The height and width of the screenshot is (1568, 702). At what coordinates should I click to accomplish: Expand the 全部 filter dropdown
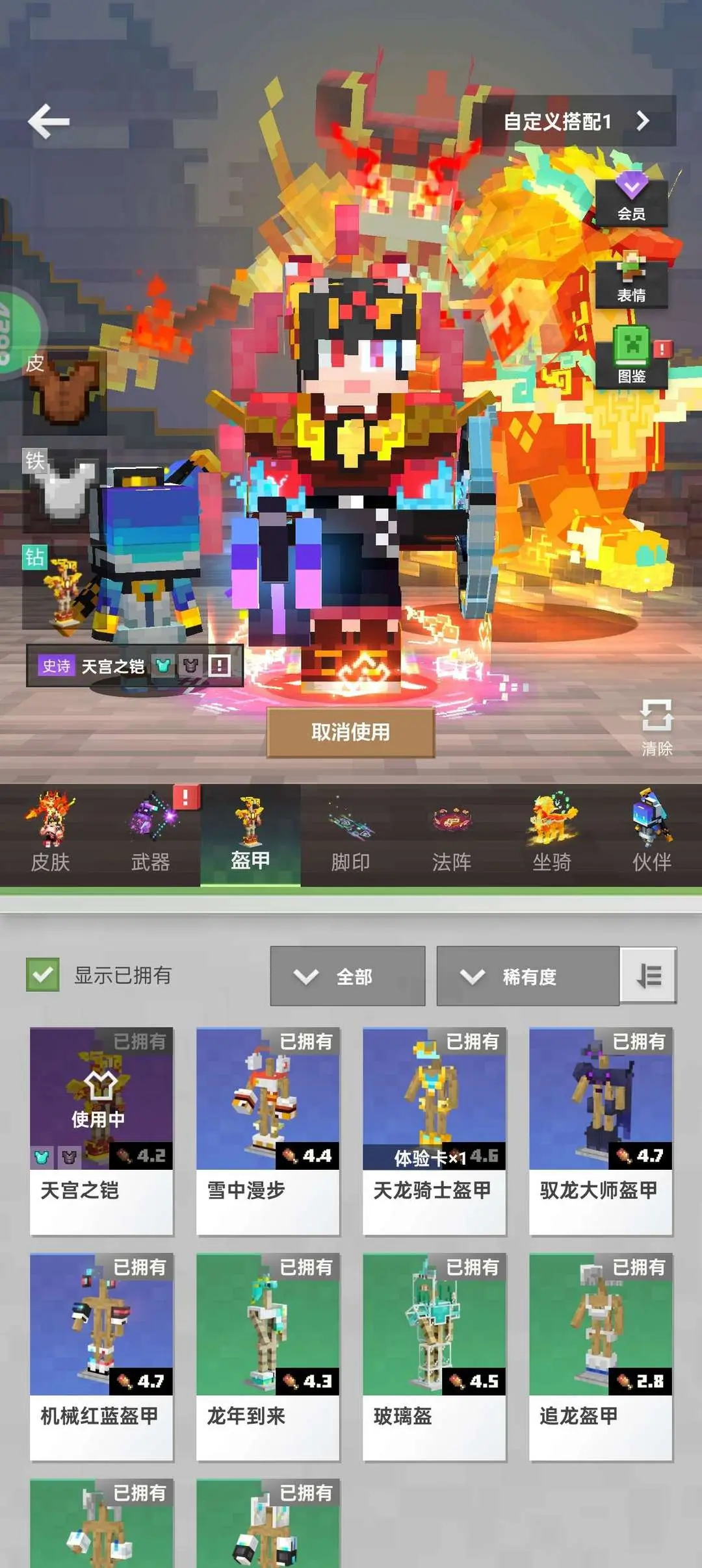point(348,976)
